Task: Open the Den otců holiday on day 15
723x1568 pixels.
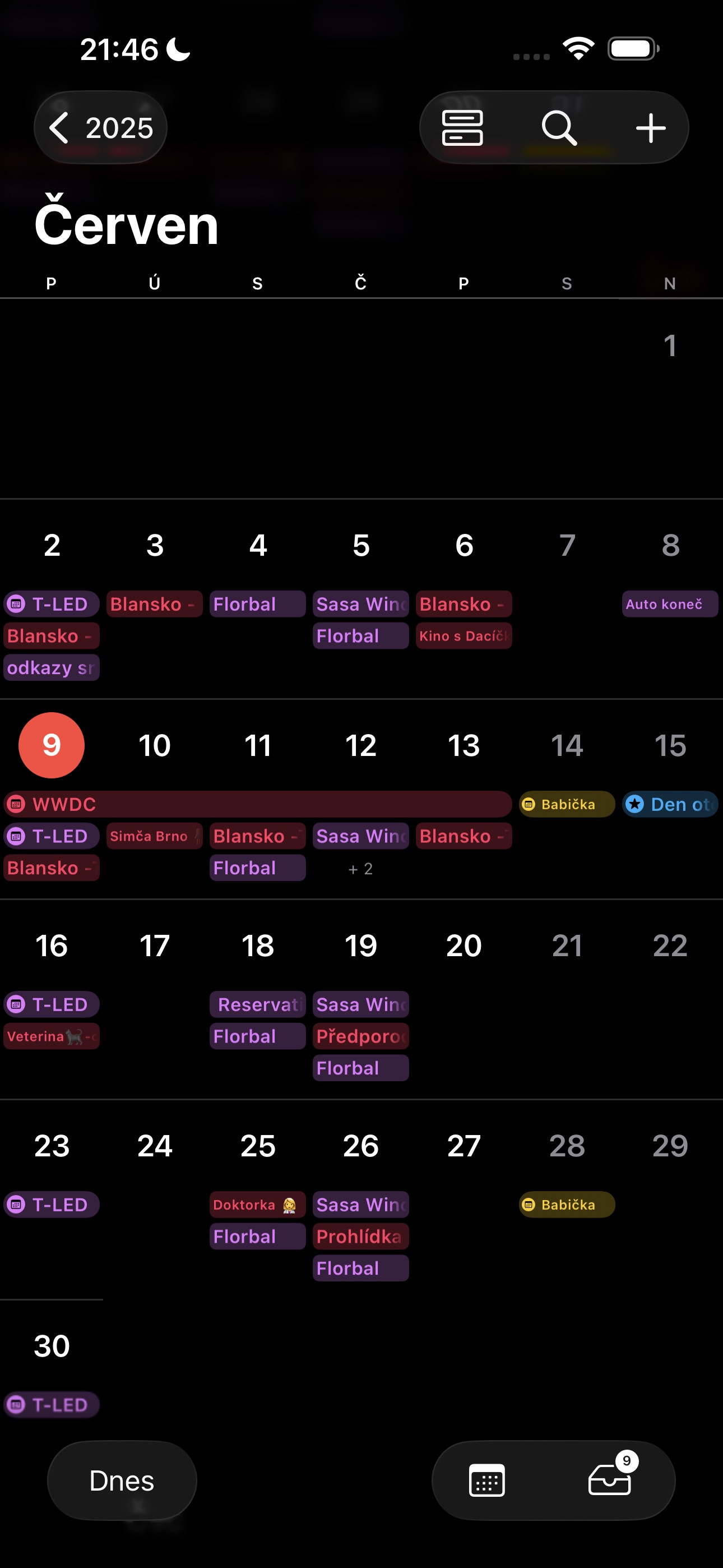Action: (670, 804)
